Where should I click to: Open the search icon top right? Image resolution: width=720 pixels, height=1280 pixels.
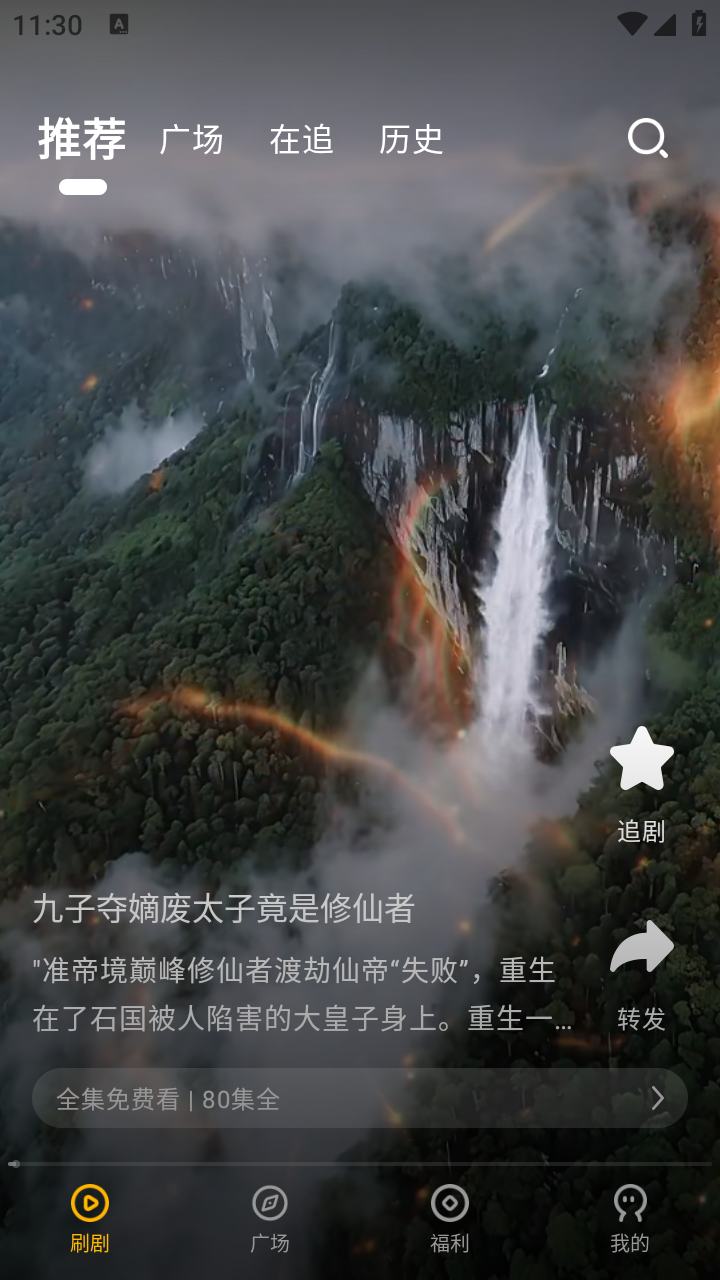pos(648,140)
